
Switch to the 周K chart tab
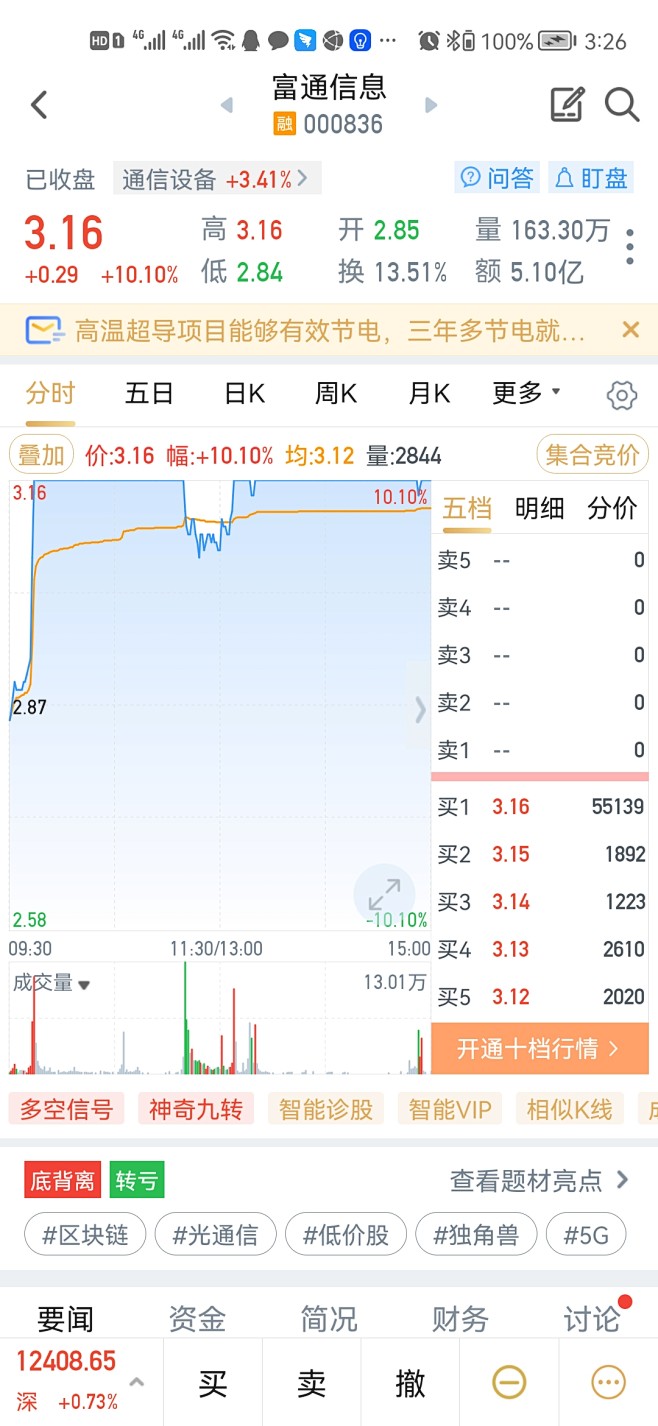[x=336, y=394]
